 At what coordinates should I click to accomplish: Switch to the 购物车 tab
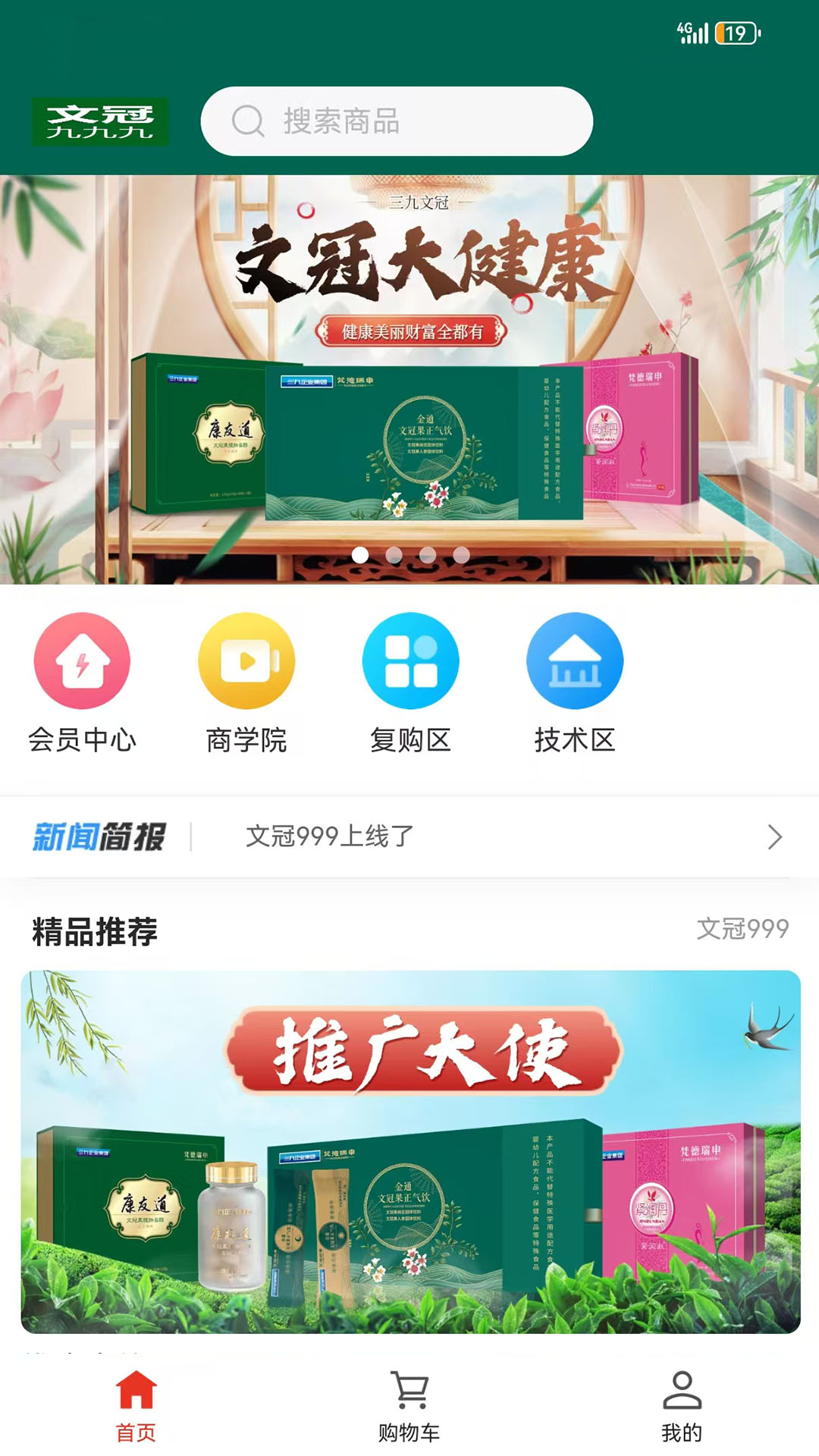[409, 1405]
